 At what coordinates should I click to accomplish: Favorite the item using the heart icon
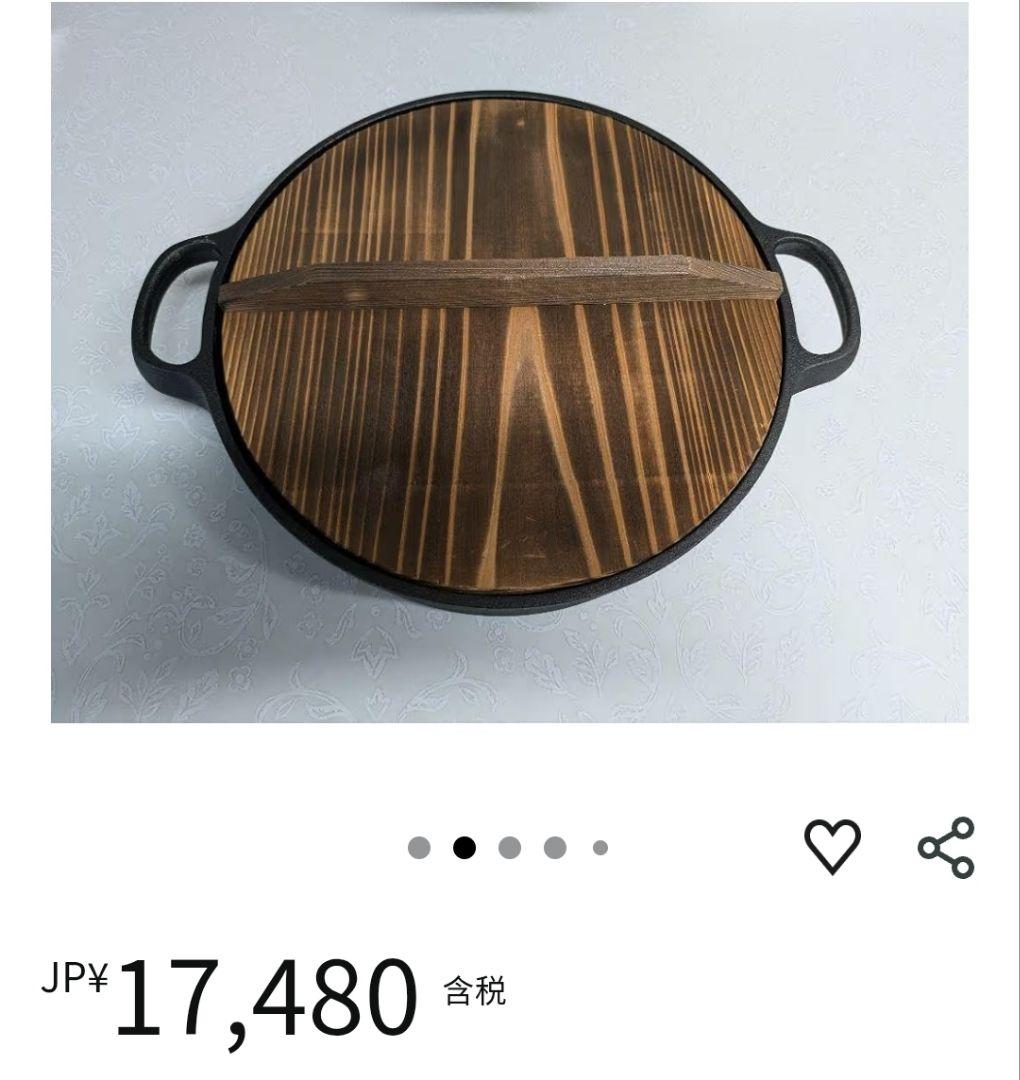tap(832, 846)
